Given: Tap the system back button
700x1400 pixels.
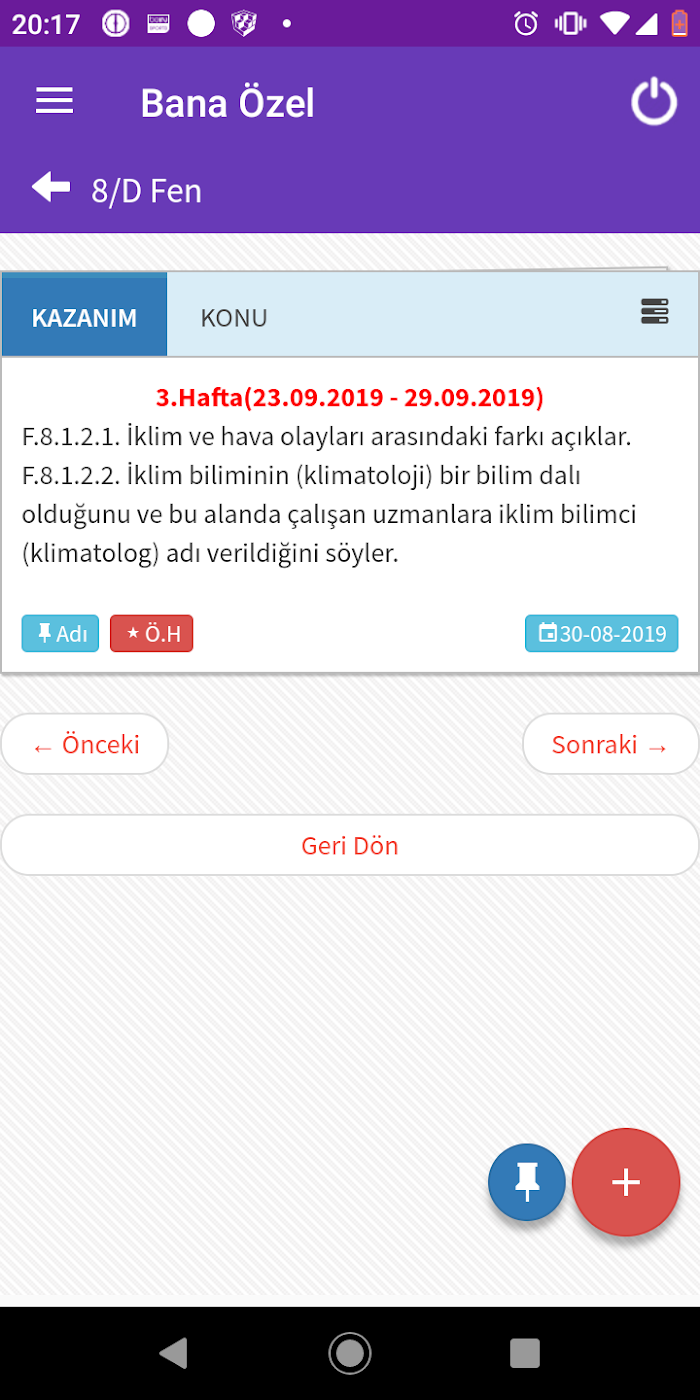Looking at the screenshot, I should click(x=173, y=1353).
